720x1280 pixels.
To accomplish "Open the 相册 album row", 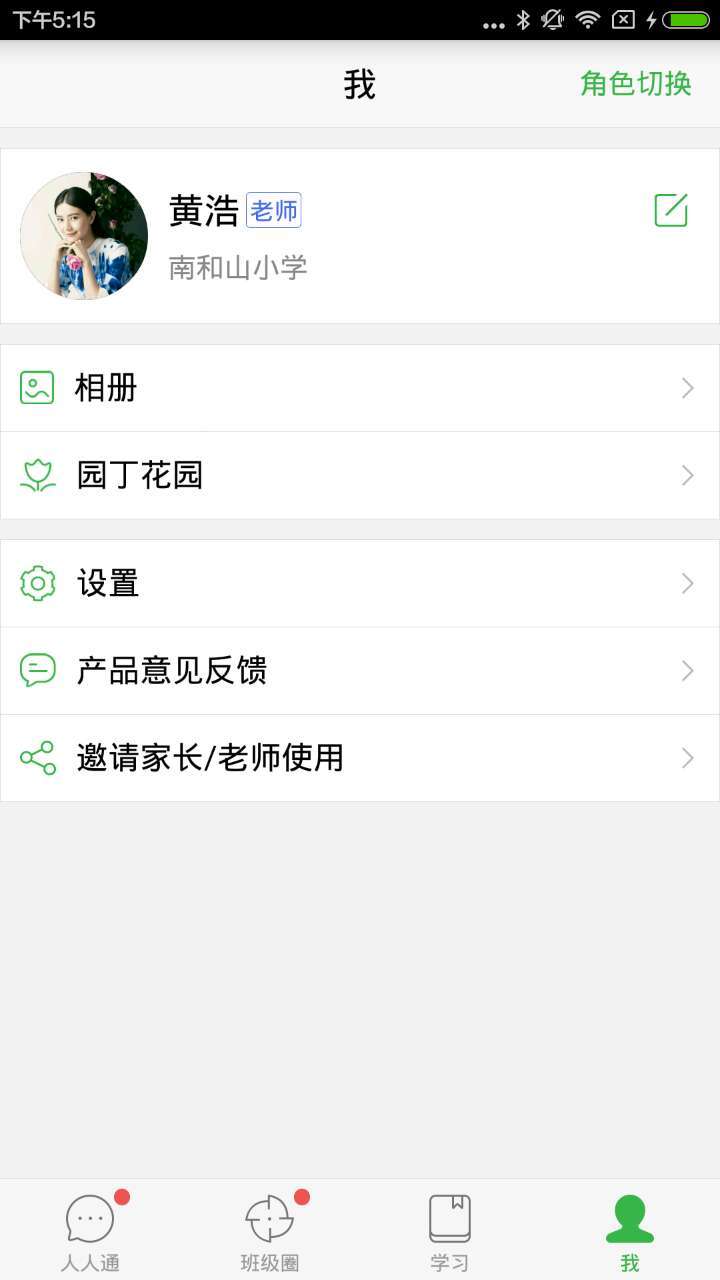I will pyautogui.click(x=360, y=388).
